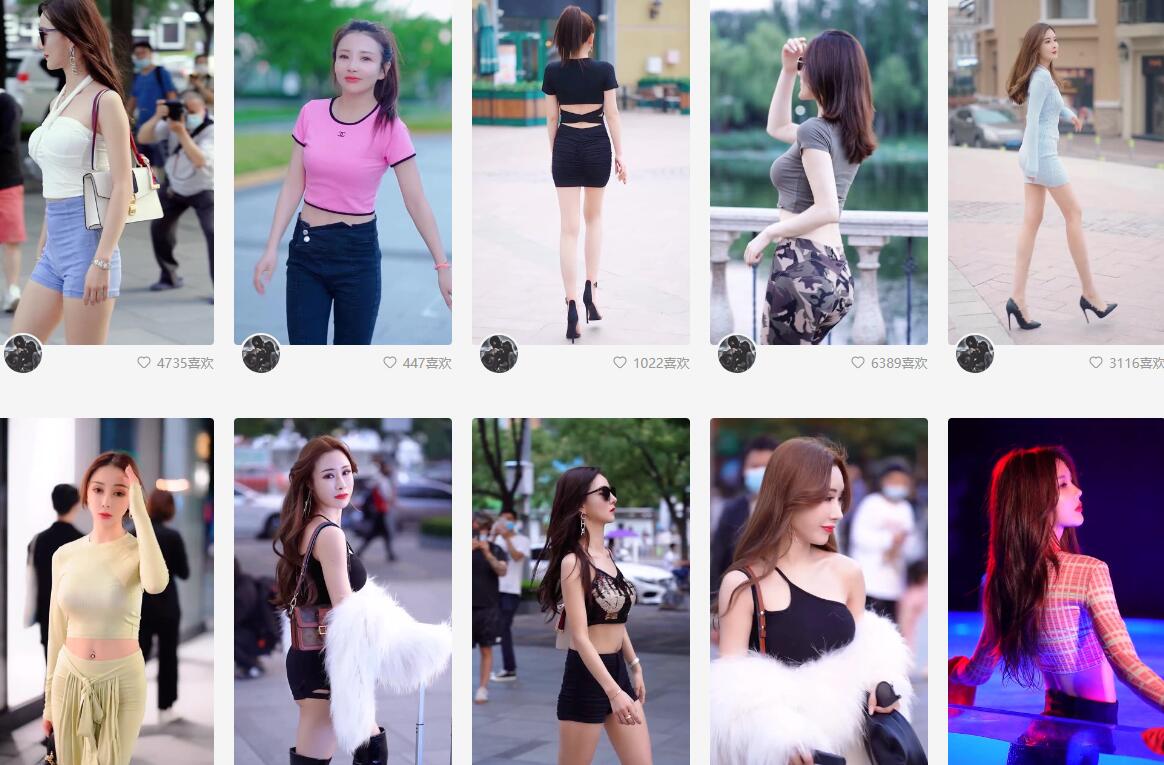The image size is (1164, 765).
Task: Open the yellow outfit video tile
Action: click(x=106, y=590)
